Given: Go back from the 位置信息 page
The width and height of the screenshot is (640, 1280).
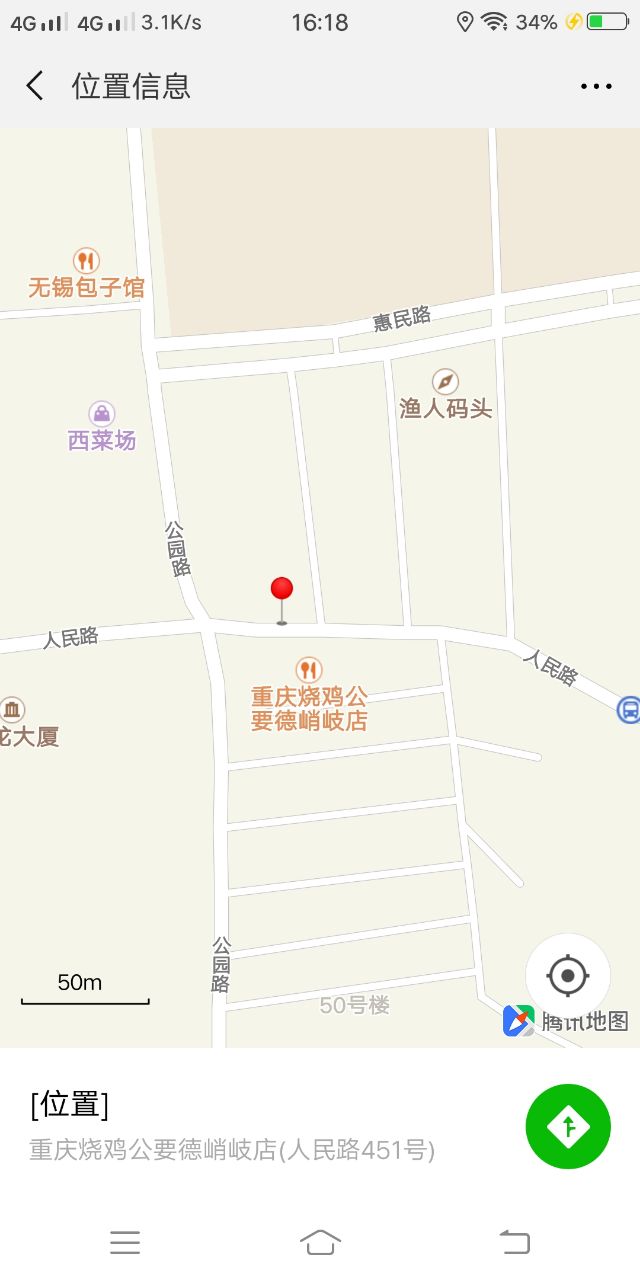Looking at the screenshot, I should pyautogui.click(x=35, y=86).
